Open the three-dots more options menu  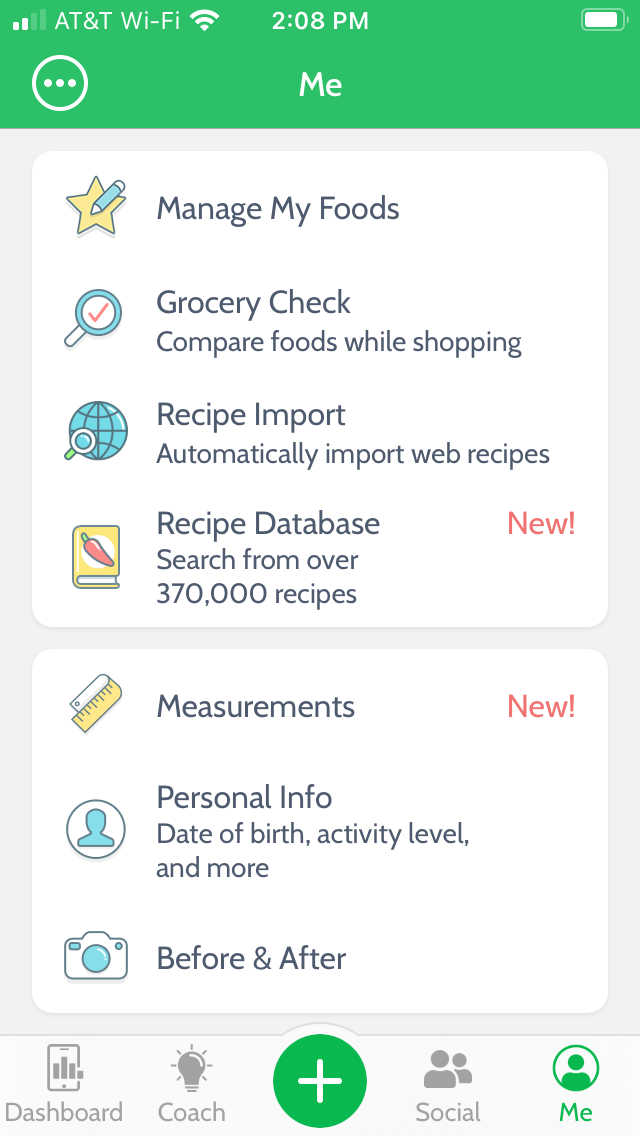click(x=60, y=84)
